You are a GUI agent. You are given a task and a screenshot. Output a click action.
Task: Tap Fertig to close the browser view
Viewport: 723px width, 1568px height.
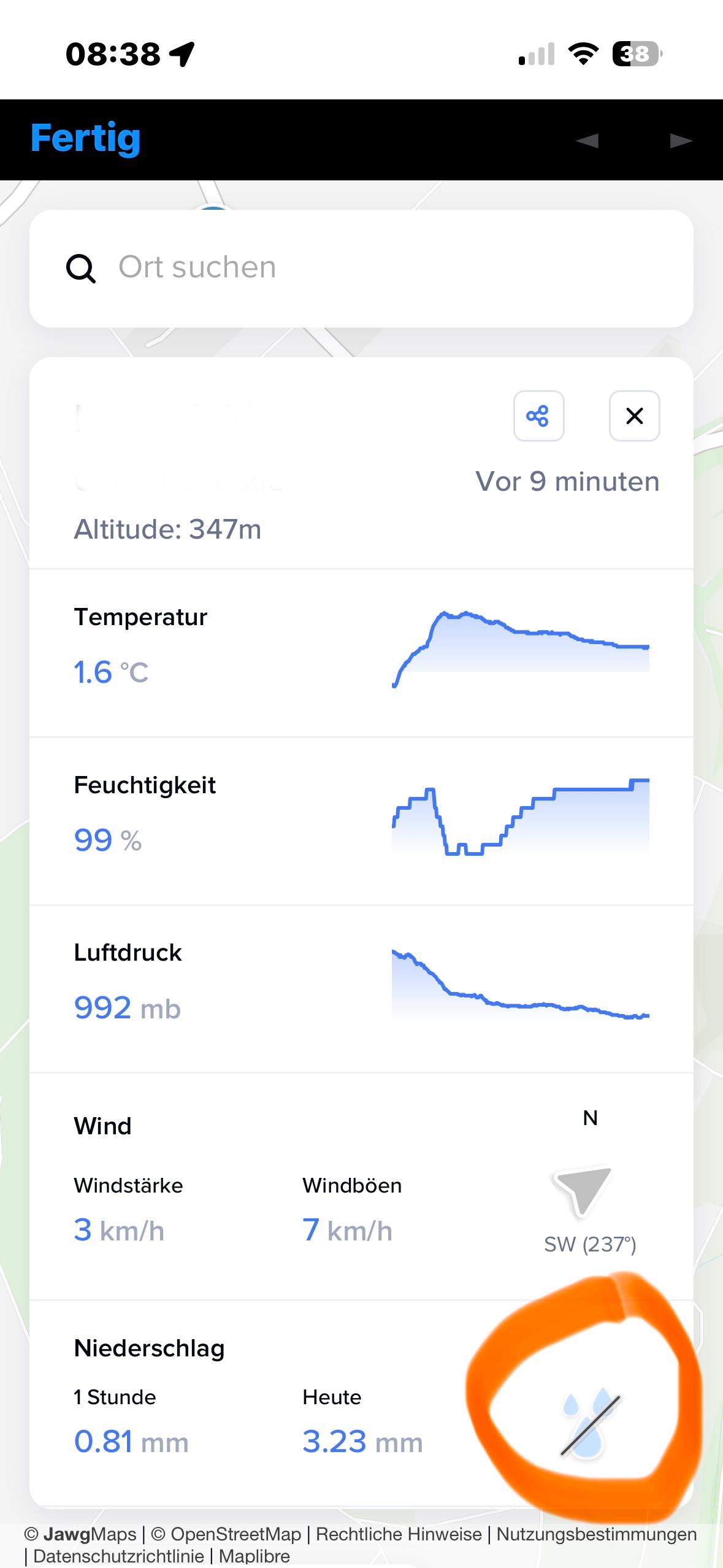(85, 138)
